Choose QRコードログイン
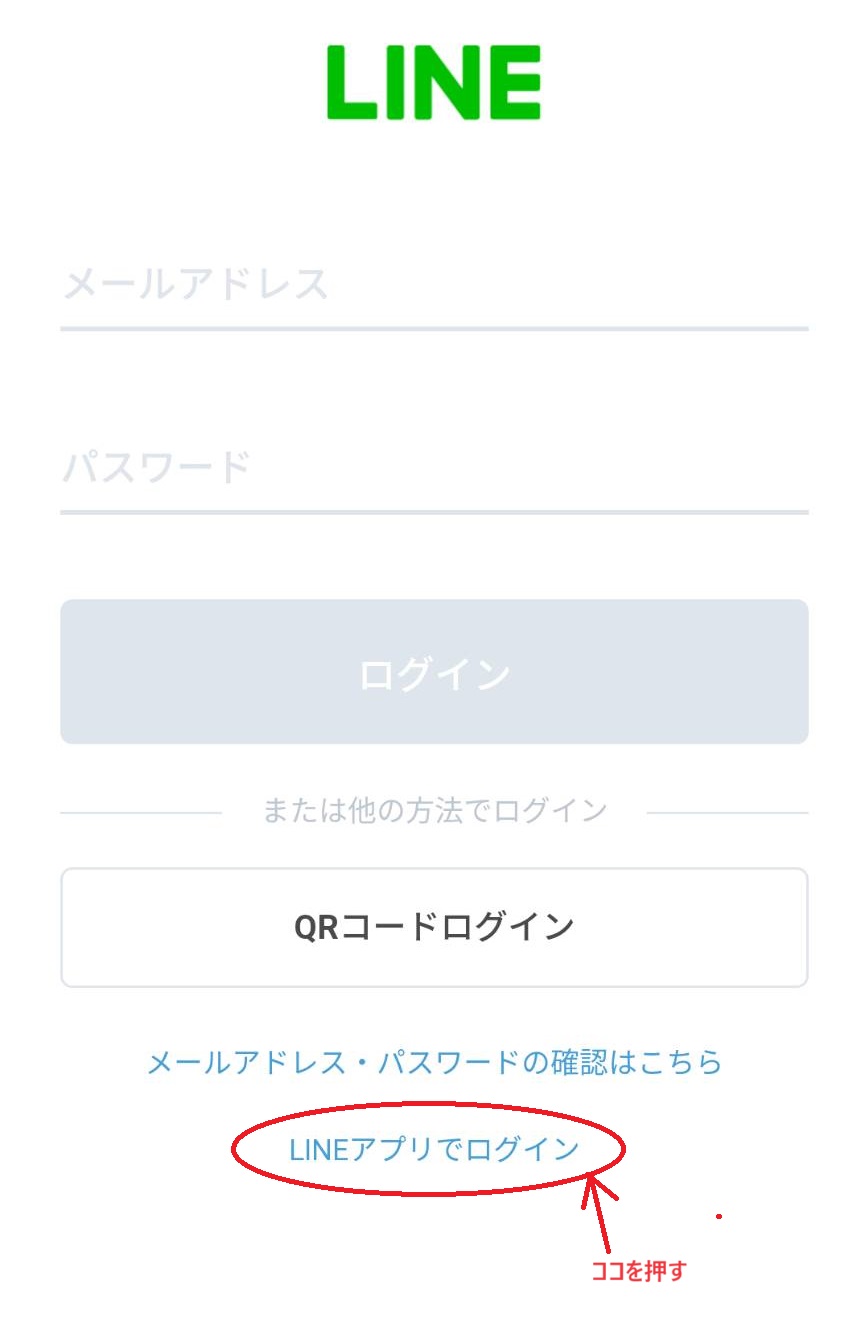The image size is (864, 1337). tap(433, 927)
